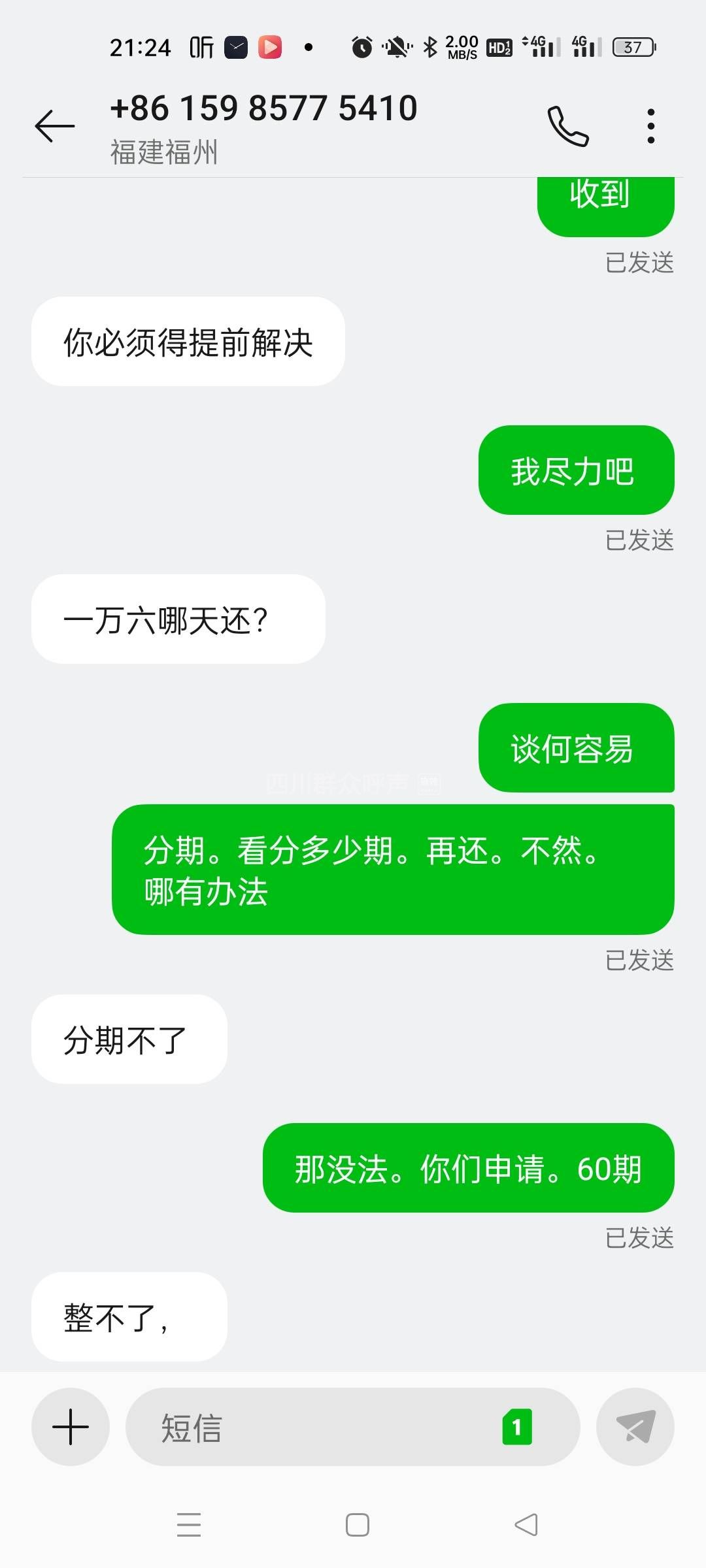Go back from the SMS conversation

[55, 125]
